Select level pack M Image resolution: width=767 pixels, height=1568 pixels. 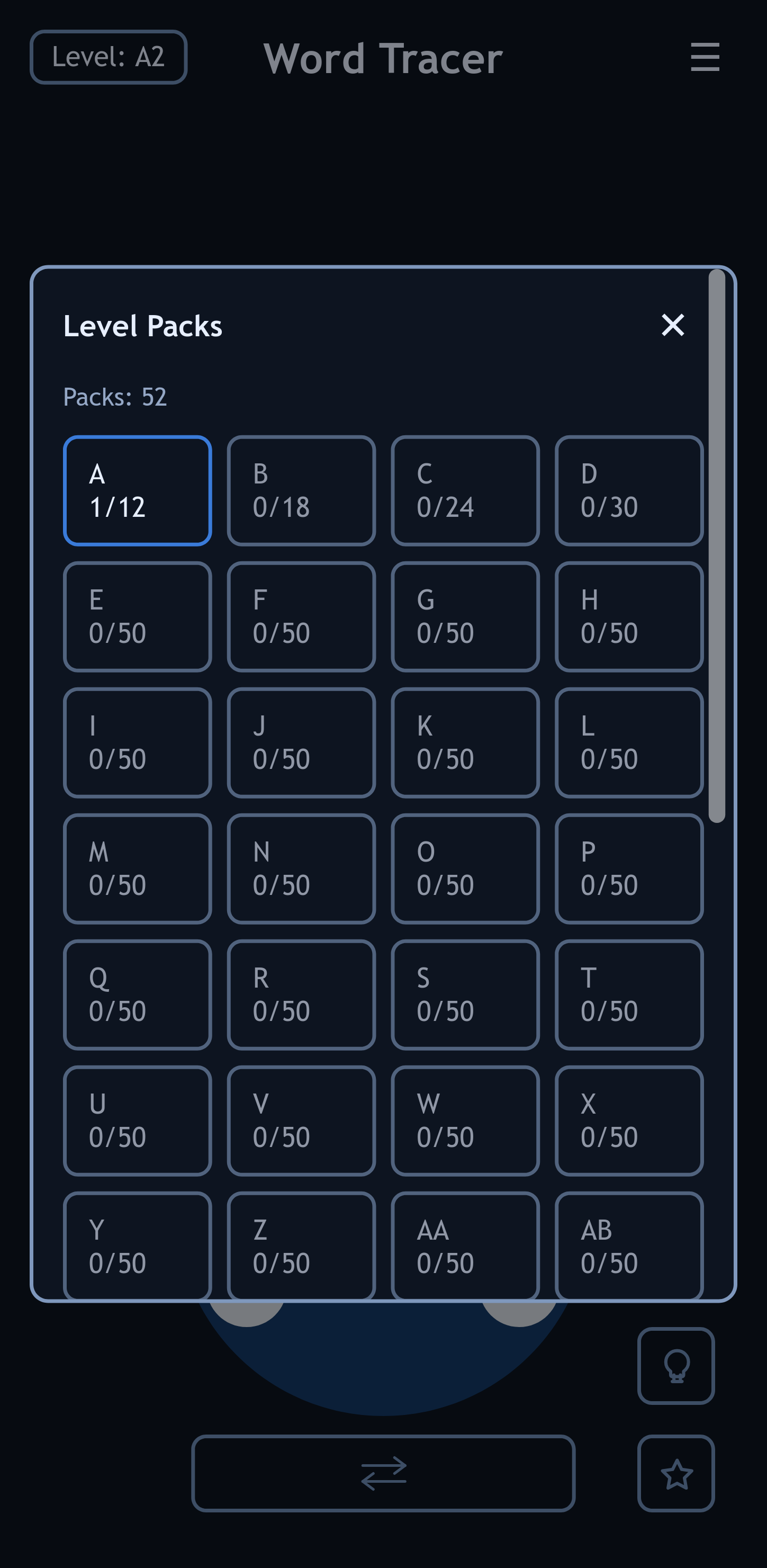pyautogui.click(x=138, y=868)
